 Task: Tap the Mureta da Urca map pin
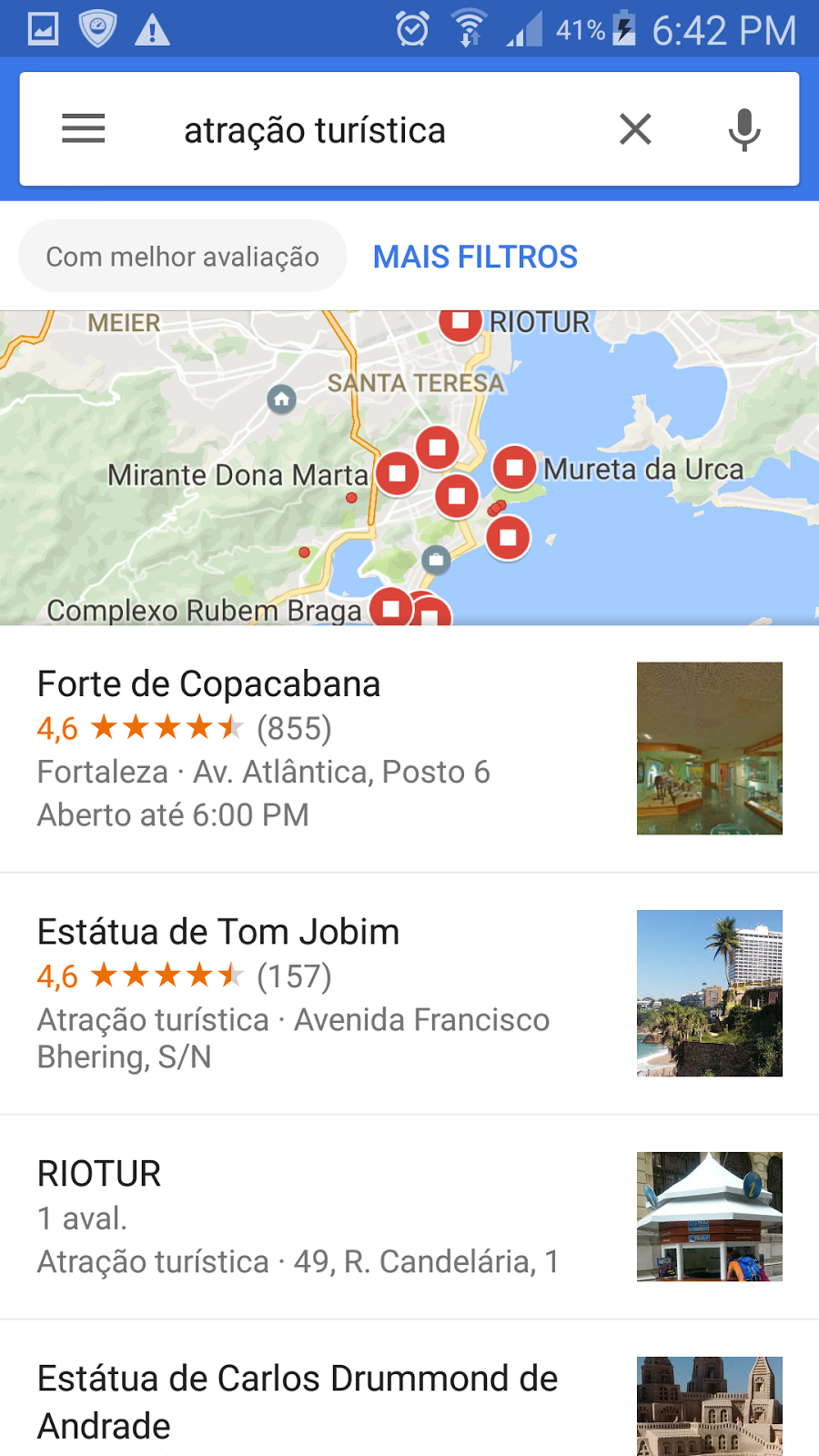[514, 468]
